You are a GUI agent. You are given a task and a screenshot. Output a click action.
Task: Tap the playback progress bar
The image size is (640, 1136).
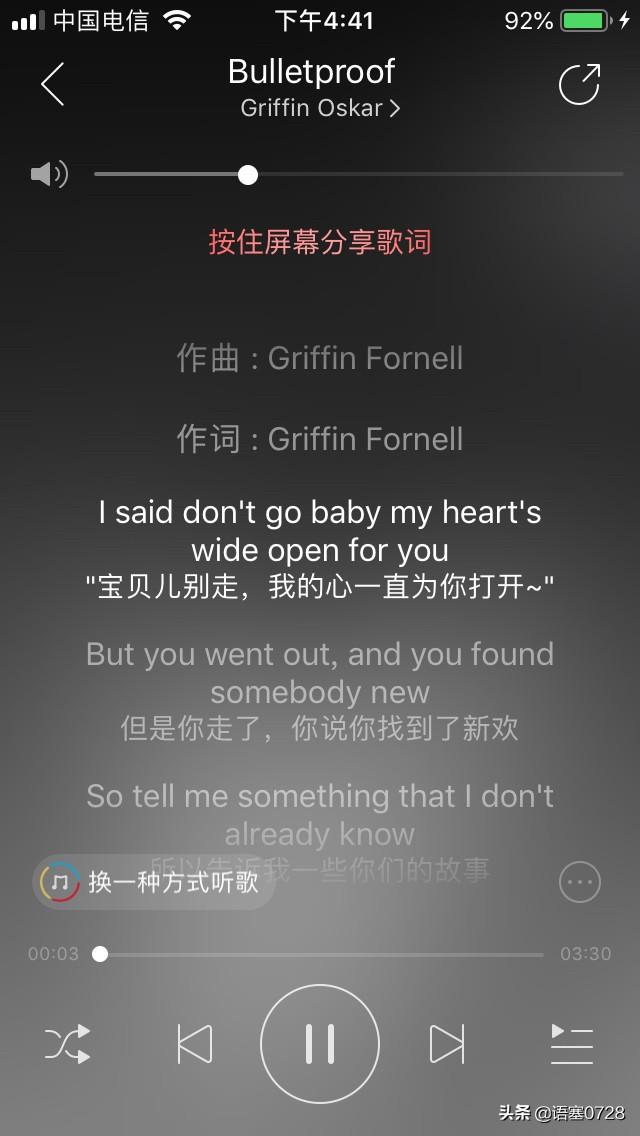coord(320,954)
